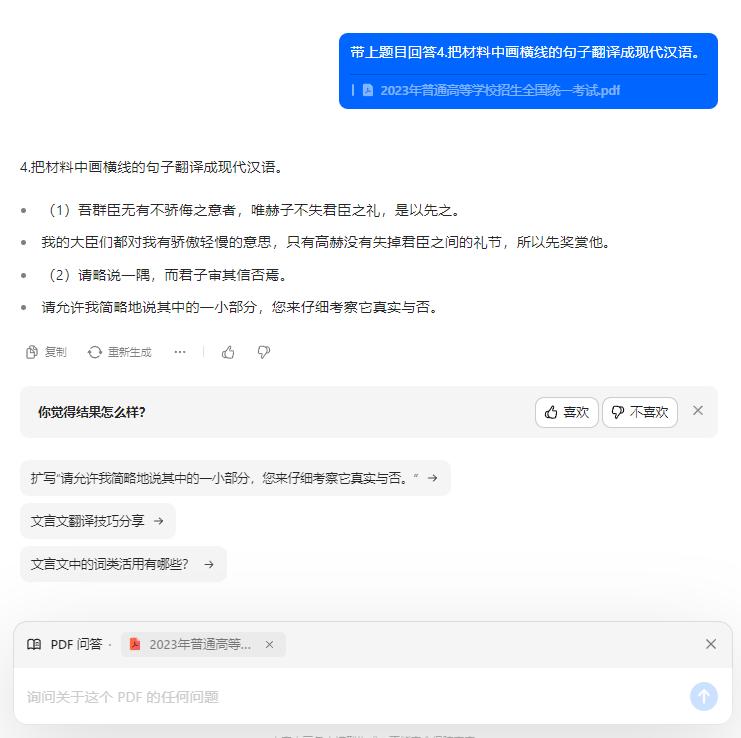This screenshot has width=741, height=738.
Task: Dismiss the 你觉得结果怎么样 feedback banner
Action: pos(698,411)
